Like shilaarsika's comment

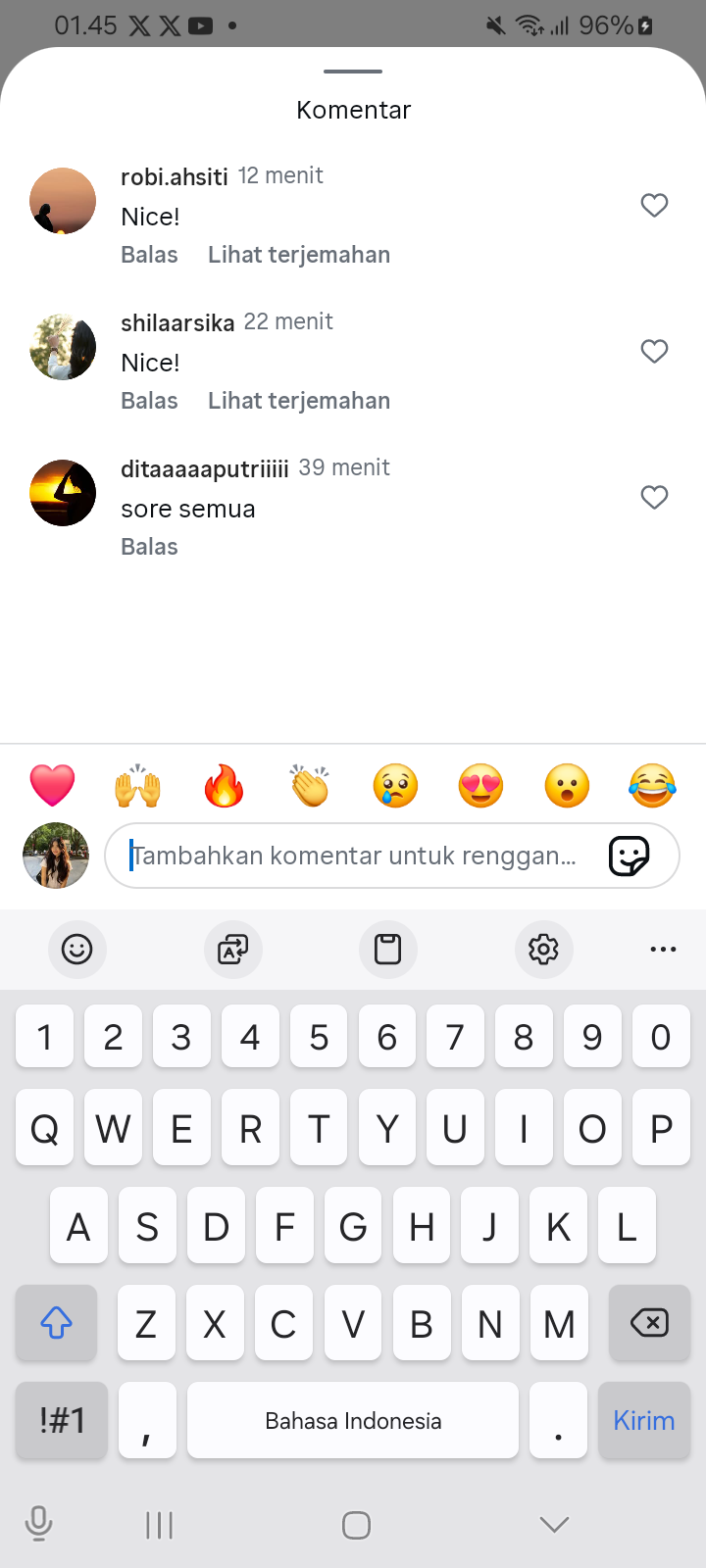[654, 351]
